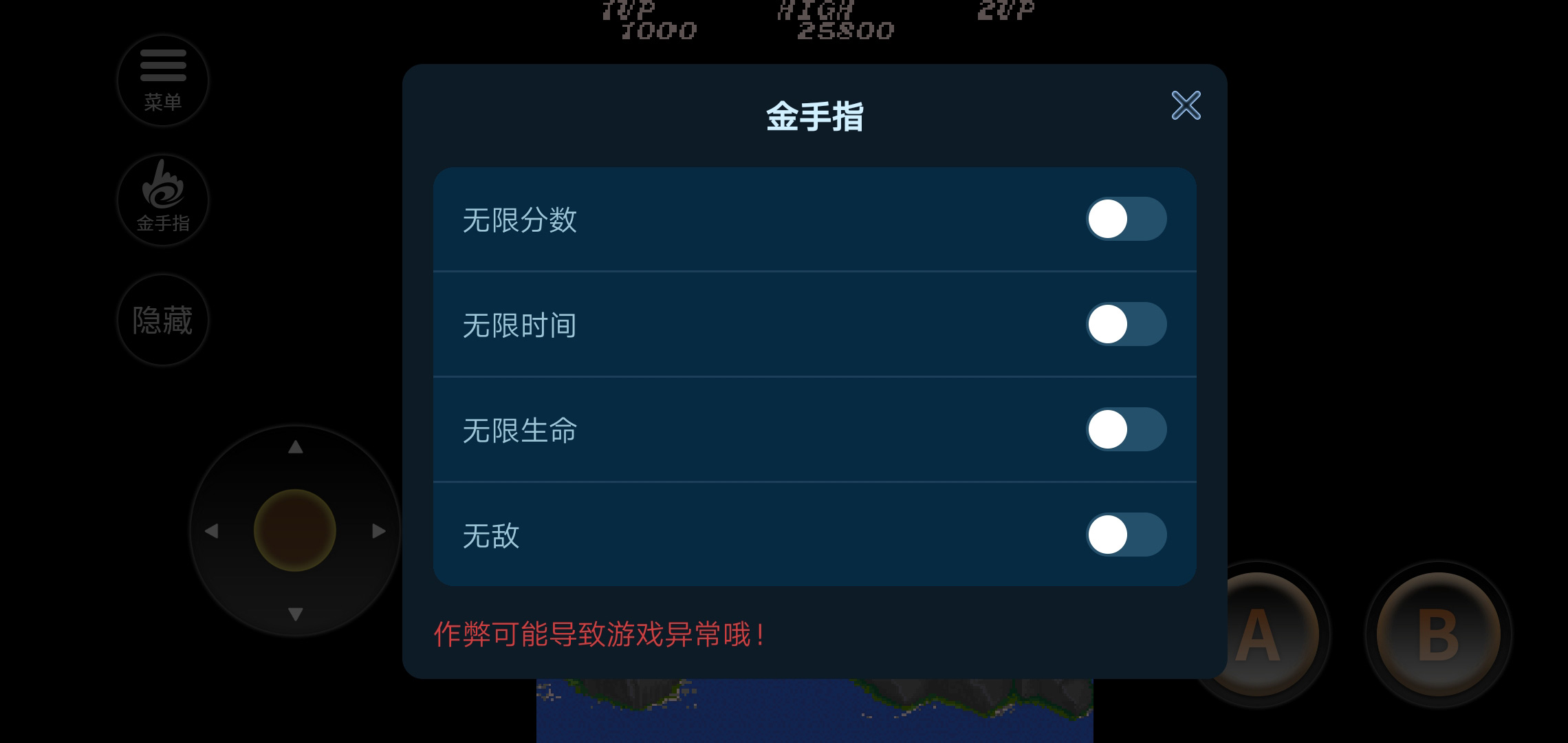
Task: Tap the up arrow on the D-pad
Action: 295,448
